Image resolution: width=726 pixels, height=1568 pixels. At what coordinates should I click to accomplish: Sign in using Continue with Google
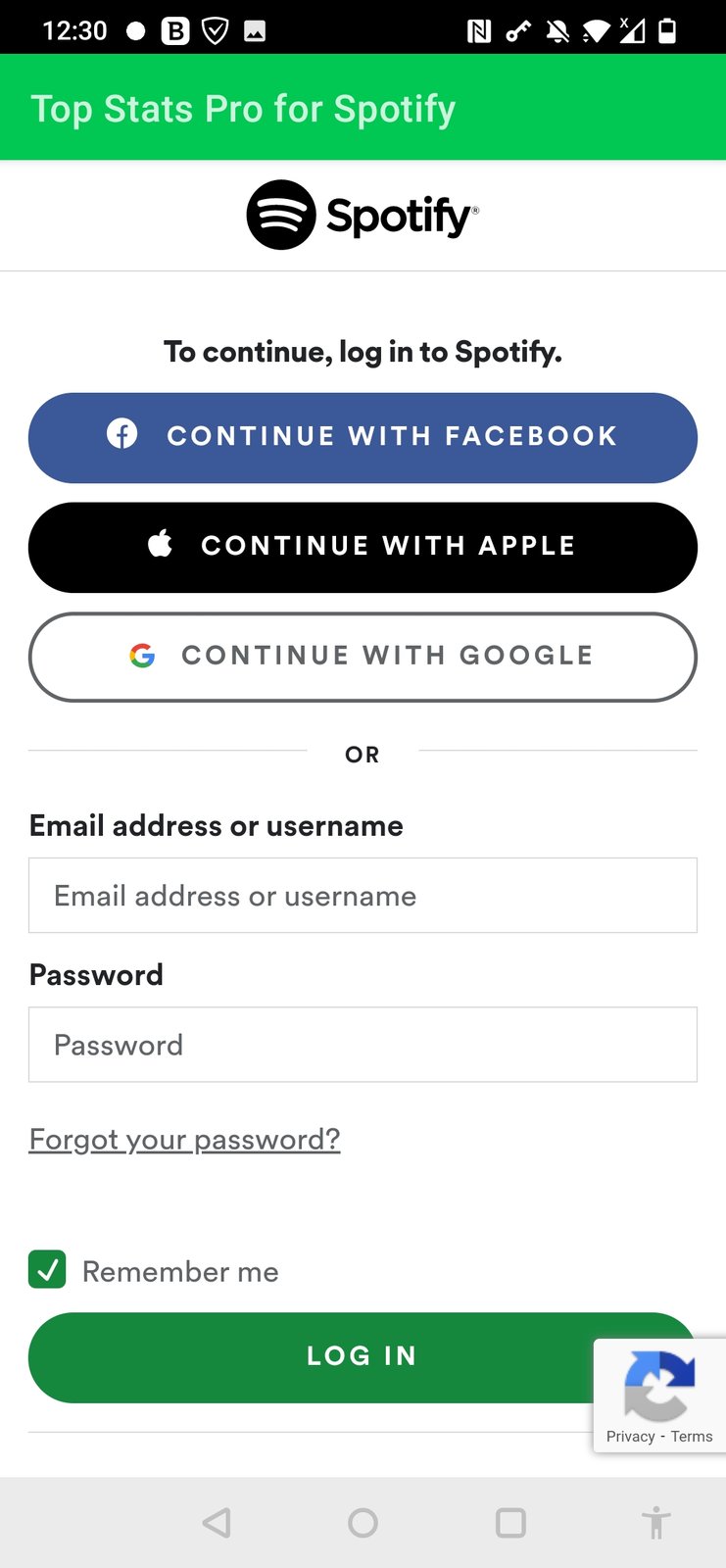363,657
